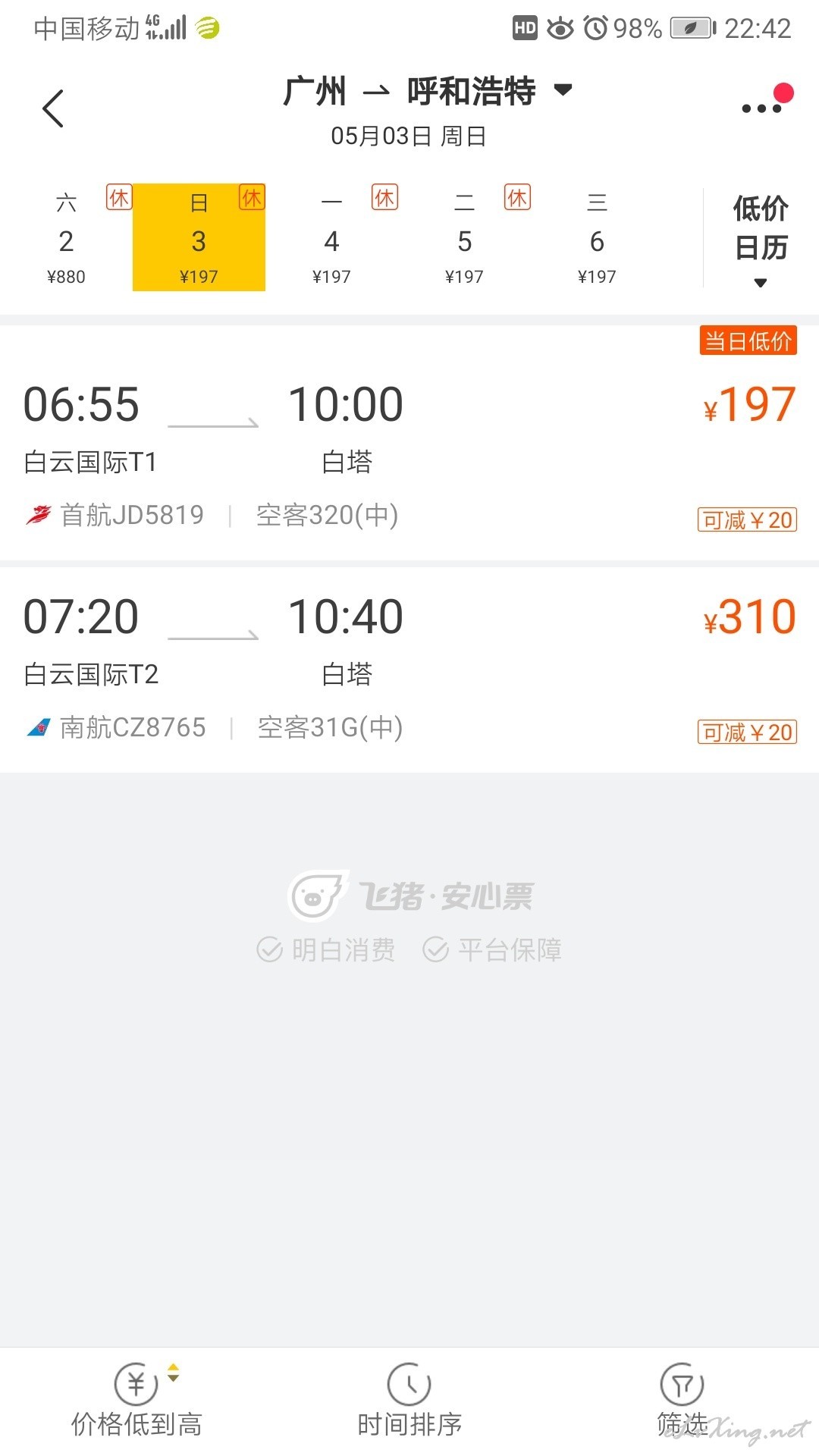819x1456 pixels.
Task: Go back using the top-left arrow
Action: click(x=52, y=108)
